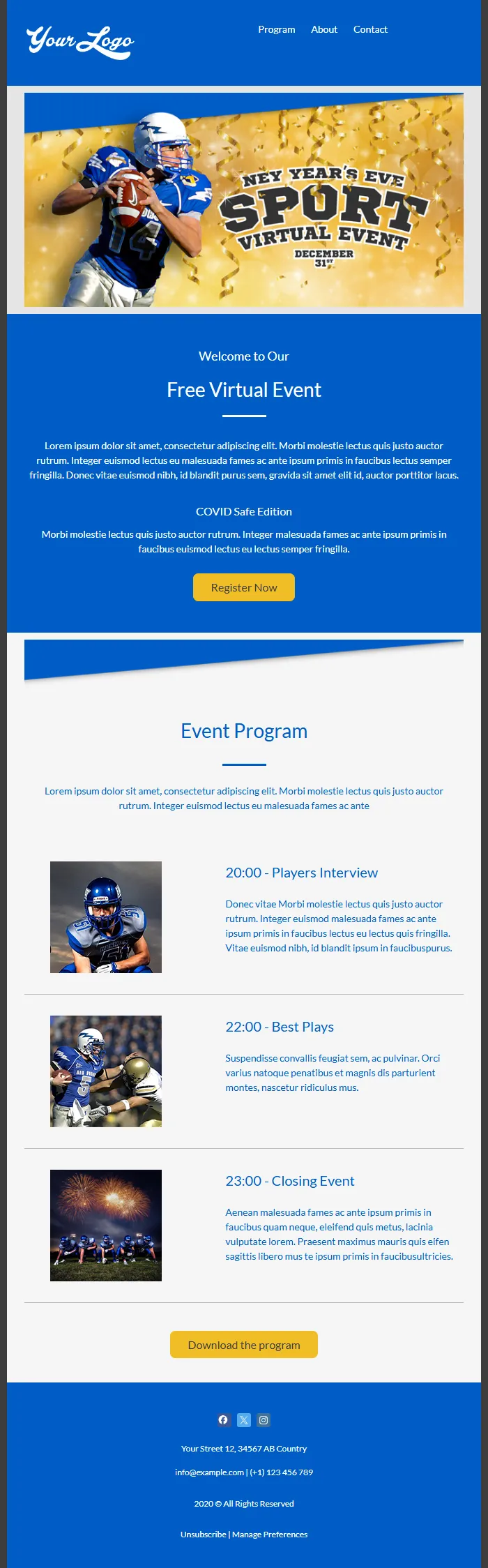Open the Instagram icon
This screenshot has width=488, height=1568.
(264, 1419)
